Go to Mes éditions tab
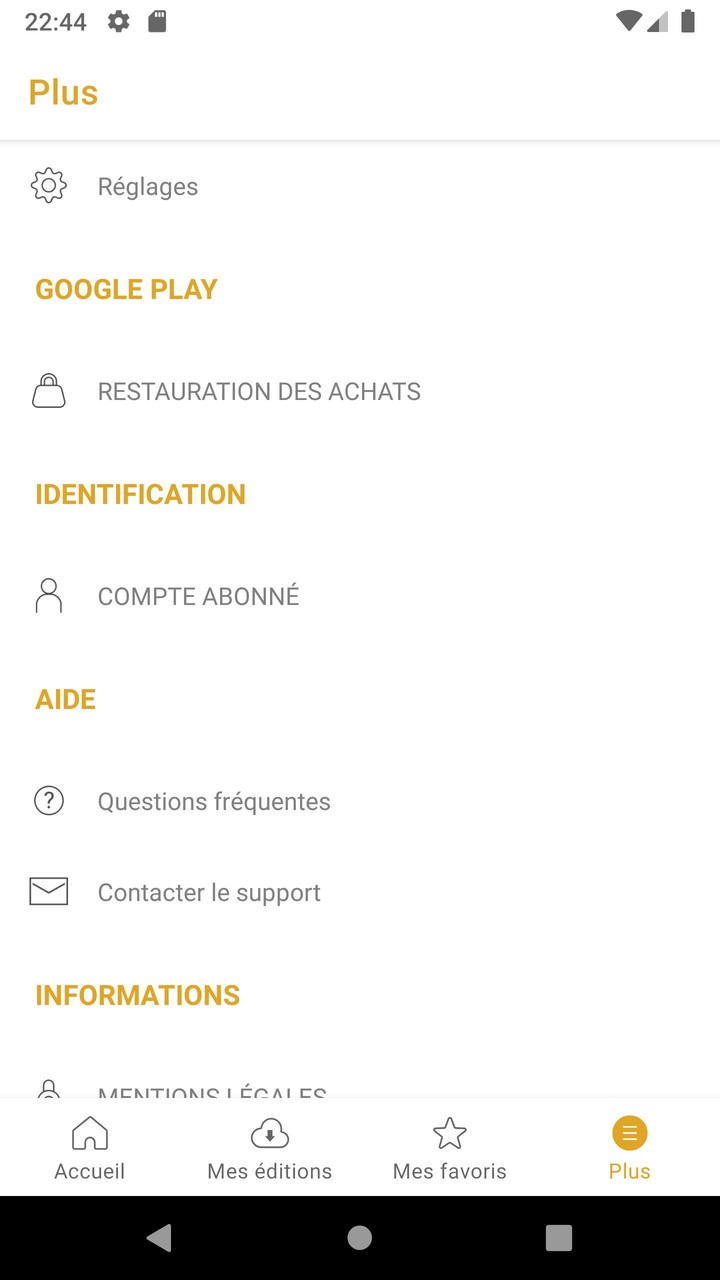 pos(270,1148)
